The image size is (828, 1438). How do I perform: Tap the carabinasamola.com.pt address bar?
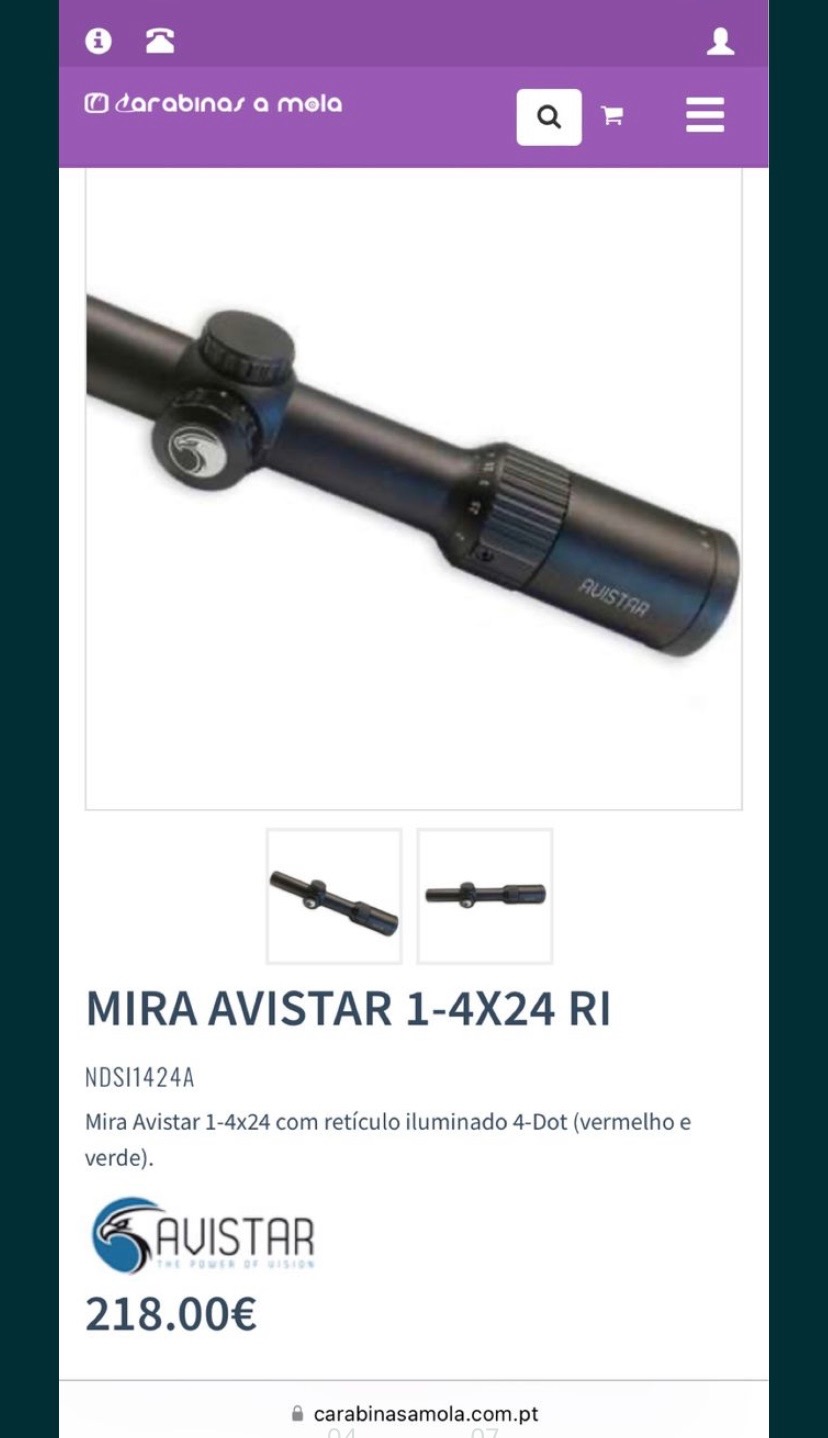tap(414, 1413)
